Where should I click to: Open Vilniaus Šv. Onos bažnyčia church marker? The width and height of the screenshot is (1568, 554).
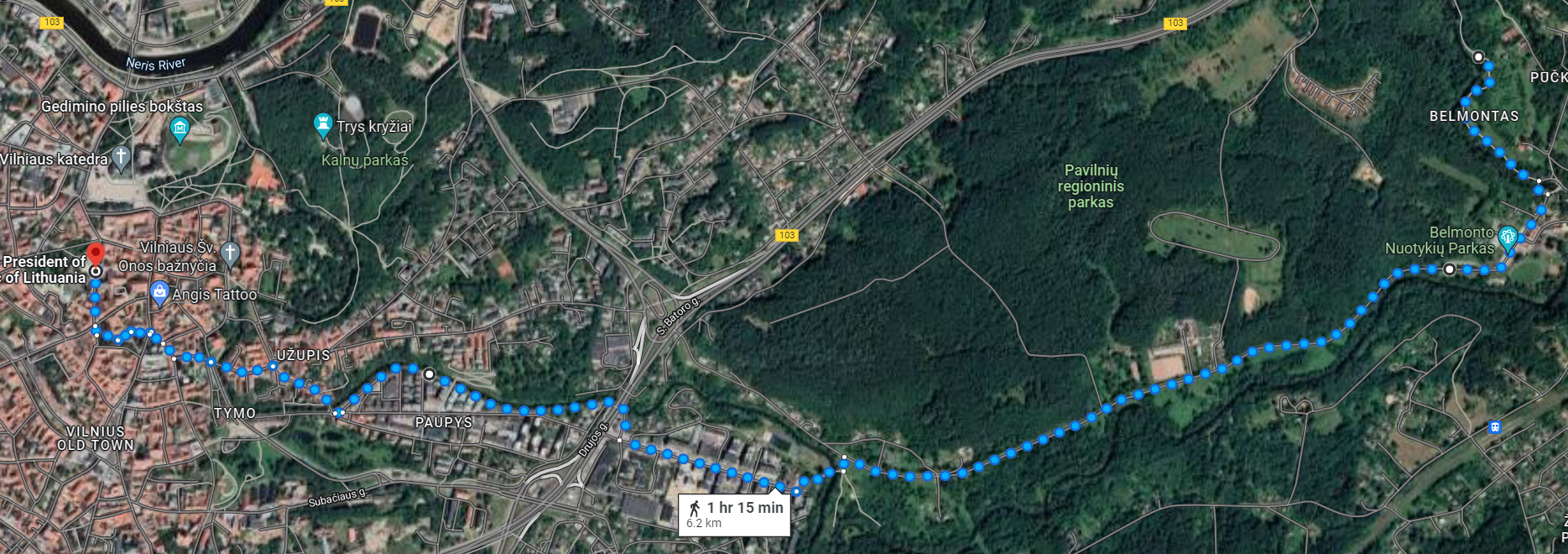[230, 252]
